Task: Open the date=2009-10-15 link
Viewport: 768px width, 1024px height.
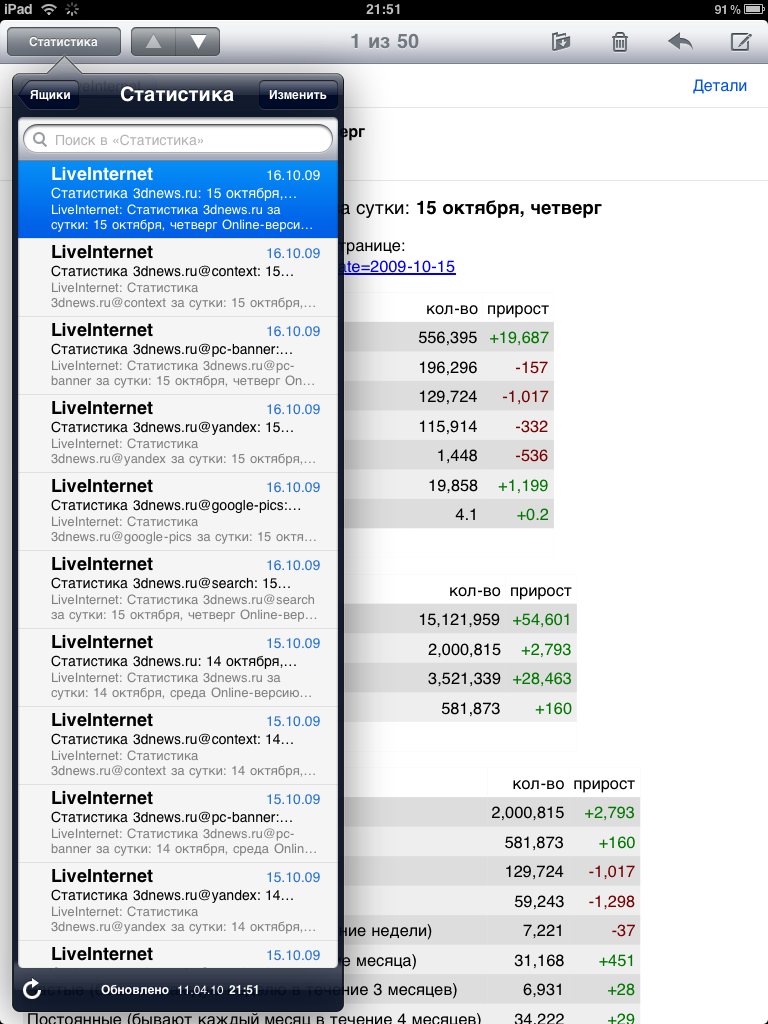Action: click(x=399, y=266)
